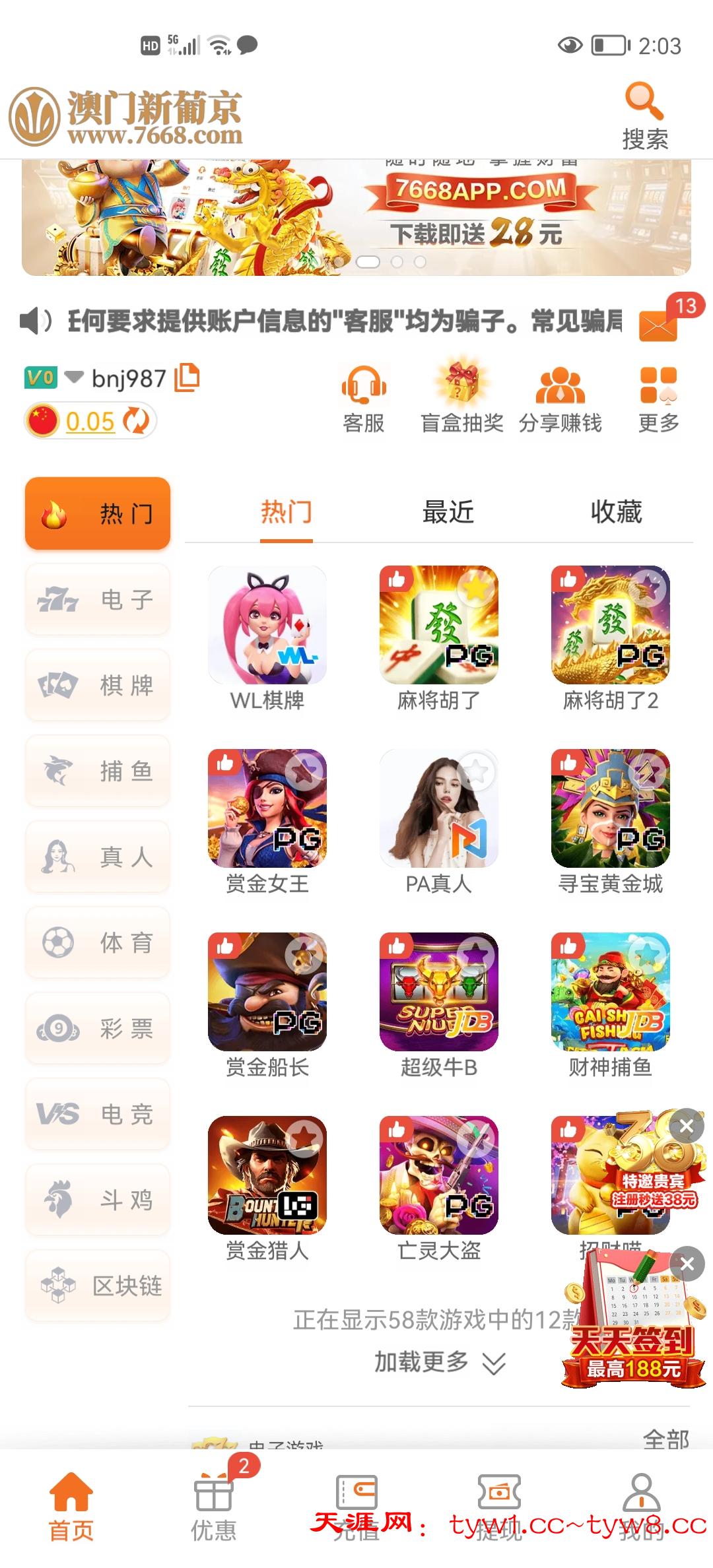This screenshot has width=713, height=1568.
Task: Contact 客服 customer service
Action: coord(364,400)
